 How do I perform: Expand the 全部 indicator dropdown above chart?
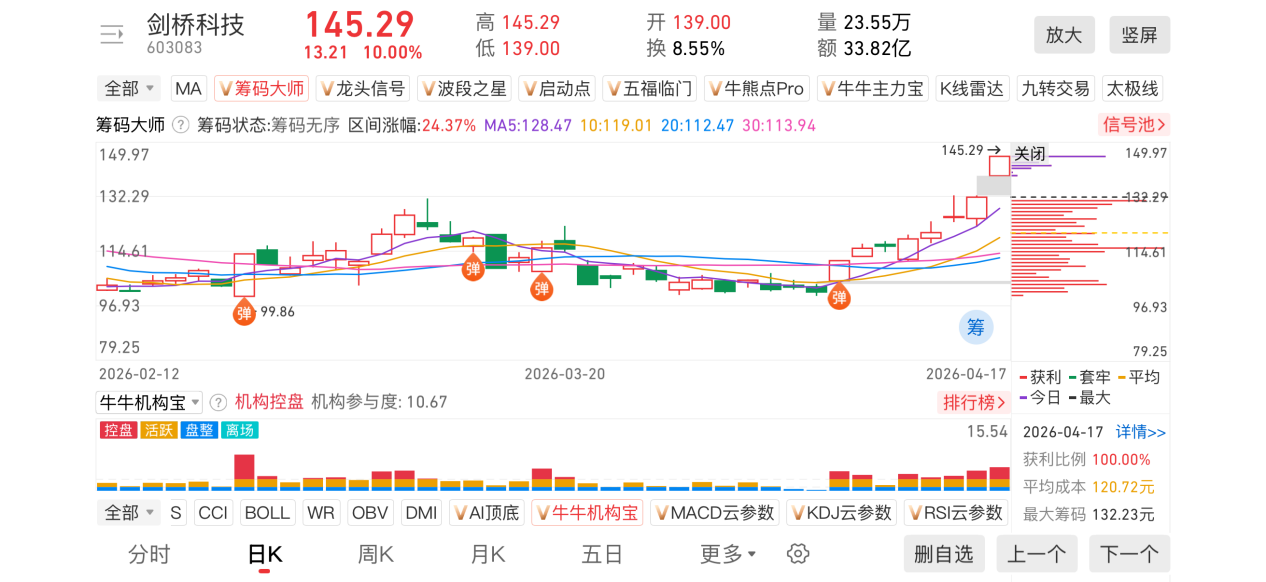pos(130,89)
